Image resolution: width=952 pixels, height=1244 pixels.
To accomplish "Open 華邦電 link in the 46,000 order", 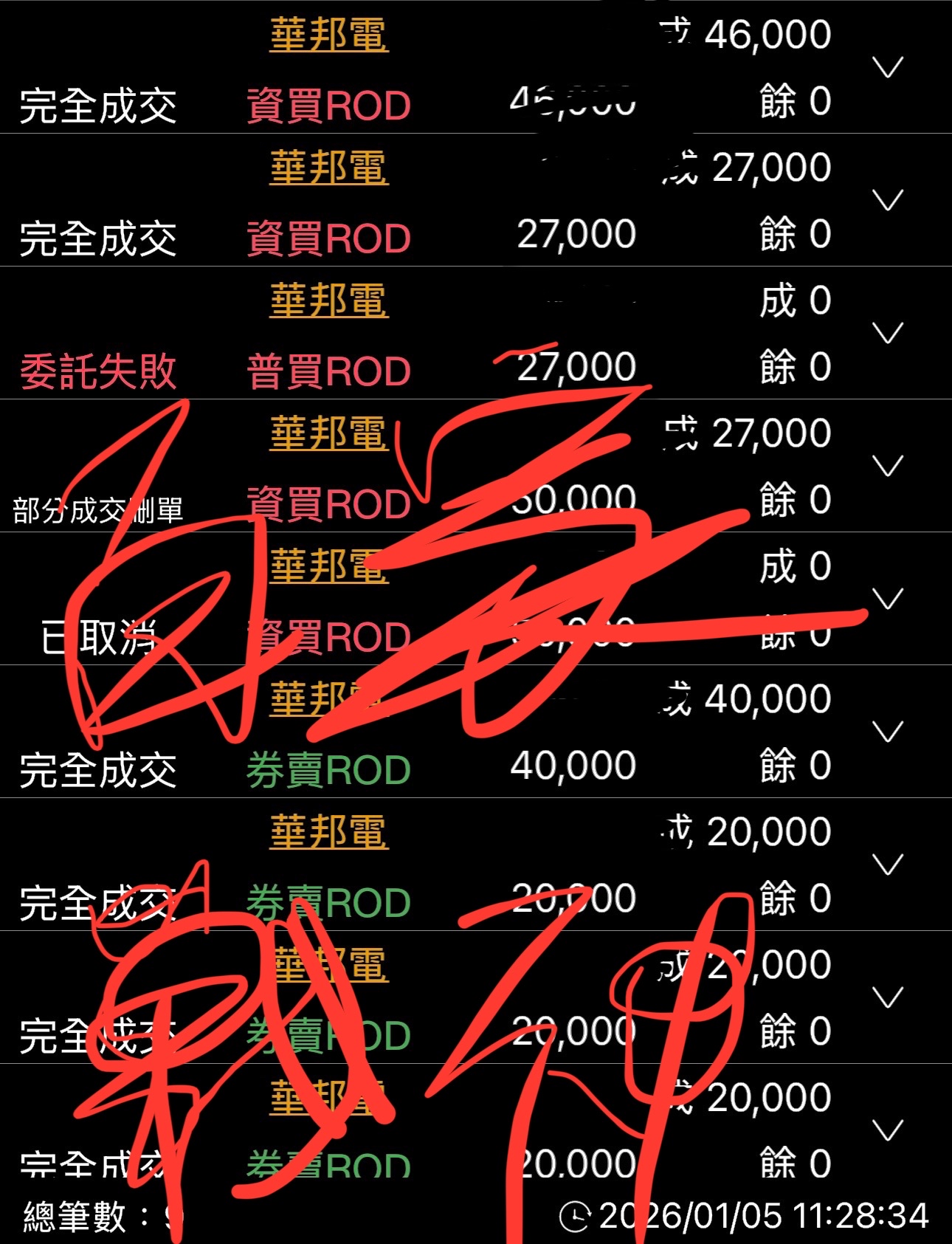I will [328, 35].
